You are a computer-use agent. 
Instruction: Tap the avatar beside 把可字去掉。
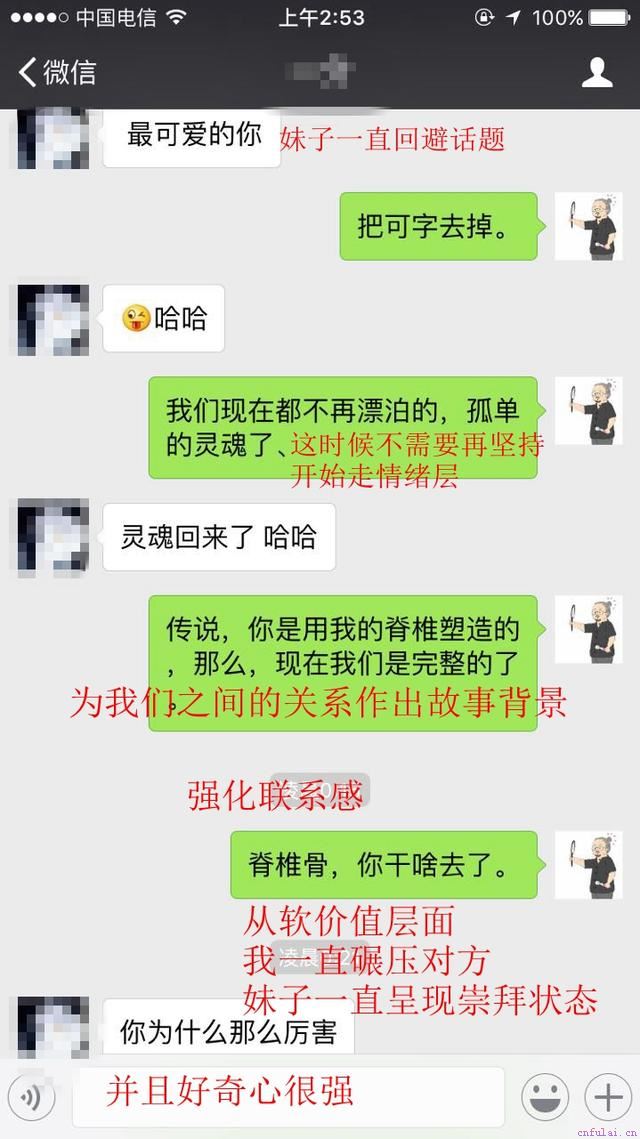click(x=588, y=226)
